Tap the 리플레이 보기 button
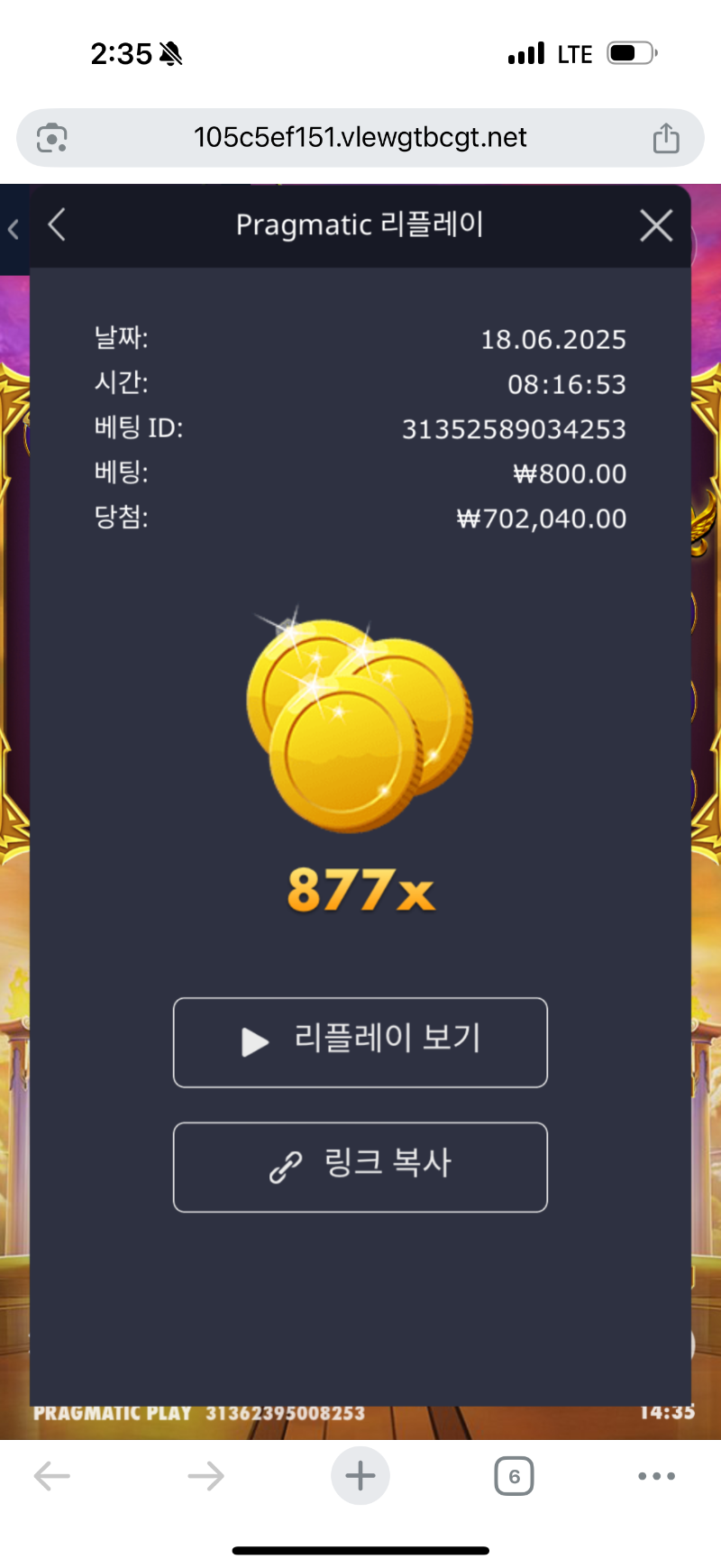 pyautogui.click(x=360, y=1041)
